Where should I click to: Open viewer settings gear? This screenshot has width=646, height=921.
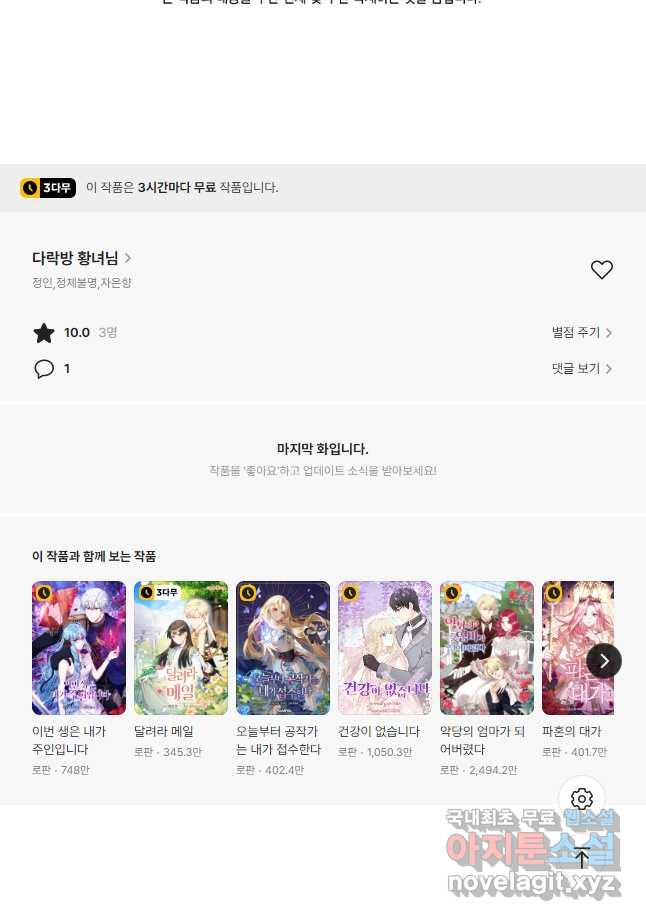(582, 799)
